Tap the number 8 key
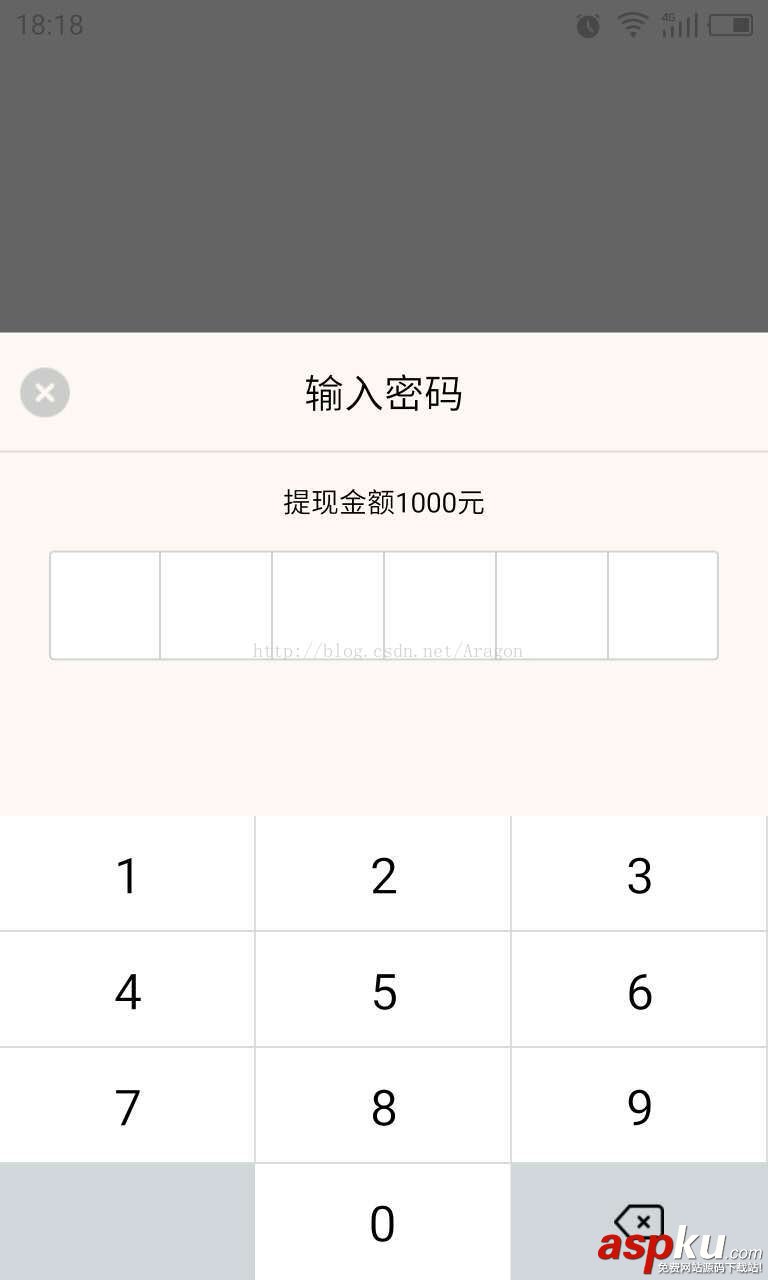Viewport: 768px width, 1280px height. coord(383,1107)
